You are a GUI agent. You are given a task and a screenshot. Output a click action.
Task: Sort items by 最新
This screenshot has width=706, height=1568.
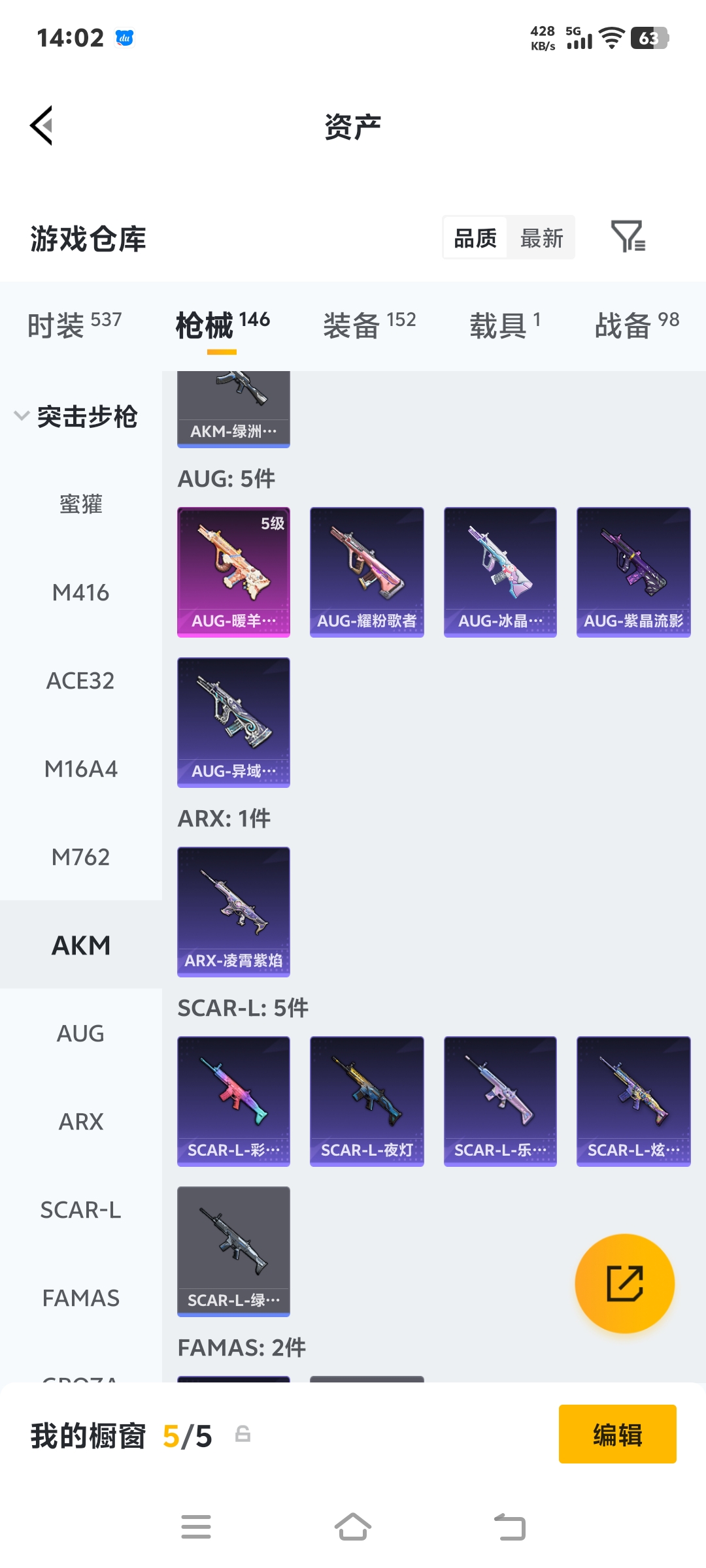tap(541, 238)
